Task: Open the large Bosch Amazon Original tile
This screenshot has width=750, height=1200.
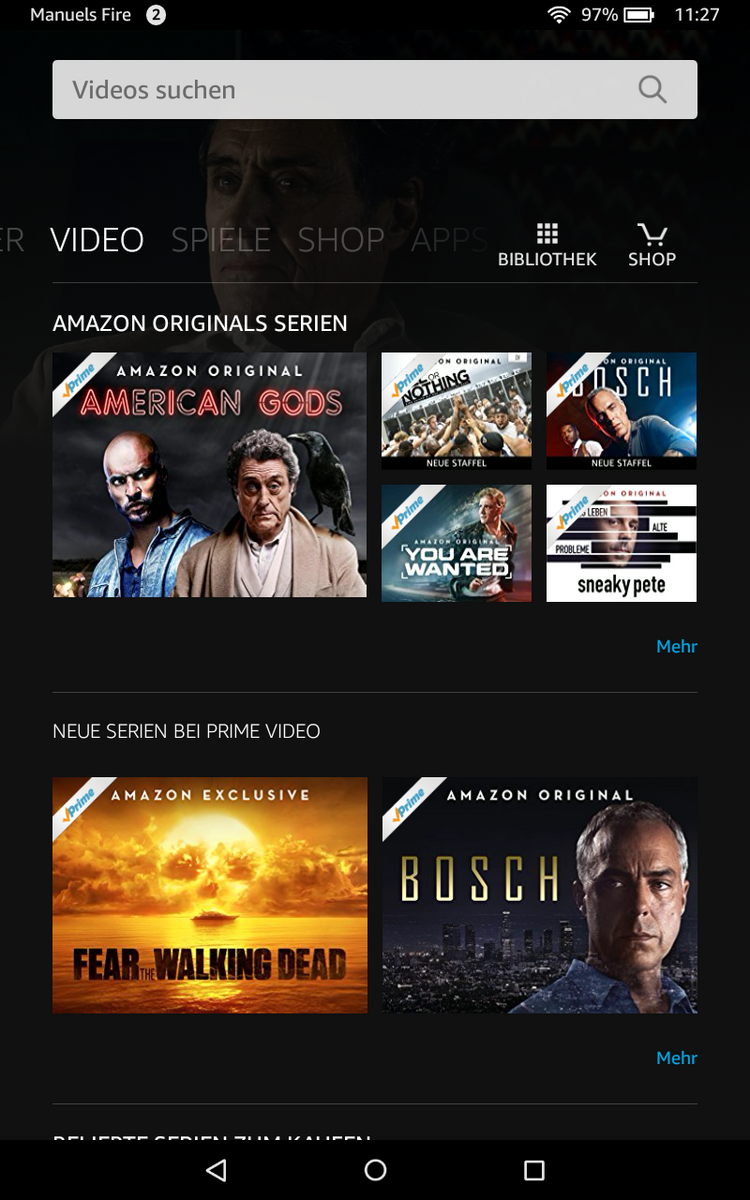Action: pyautogui.click(x=539, y=895)
